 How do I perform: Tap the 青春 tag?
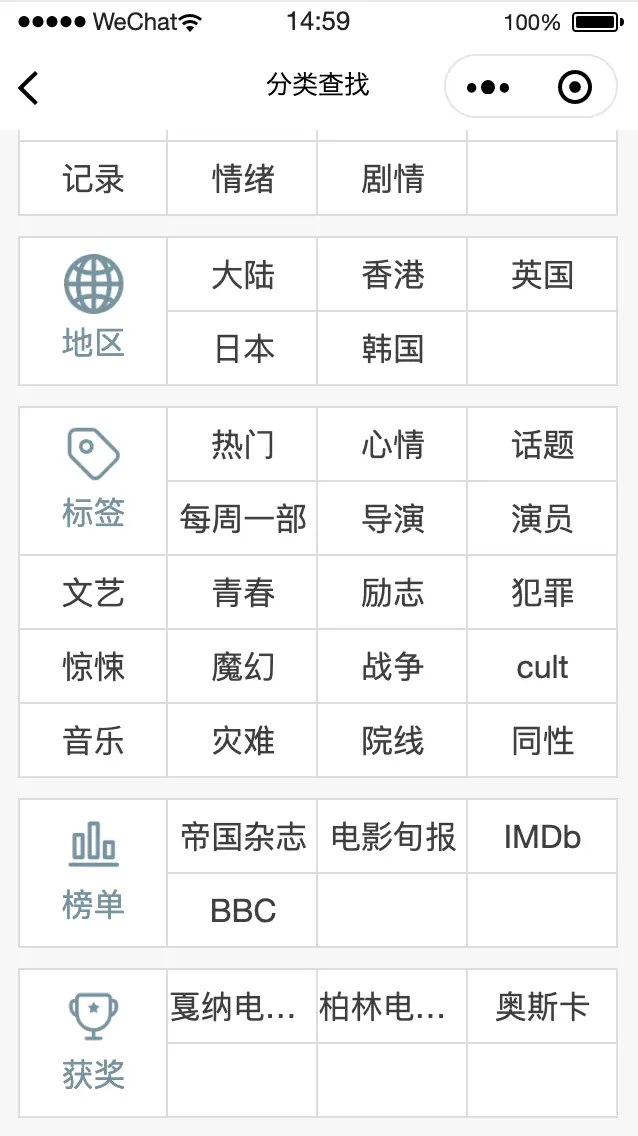coord(242,593)
